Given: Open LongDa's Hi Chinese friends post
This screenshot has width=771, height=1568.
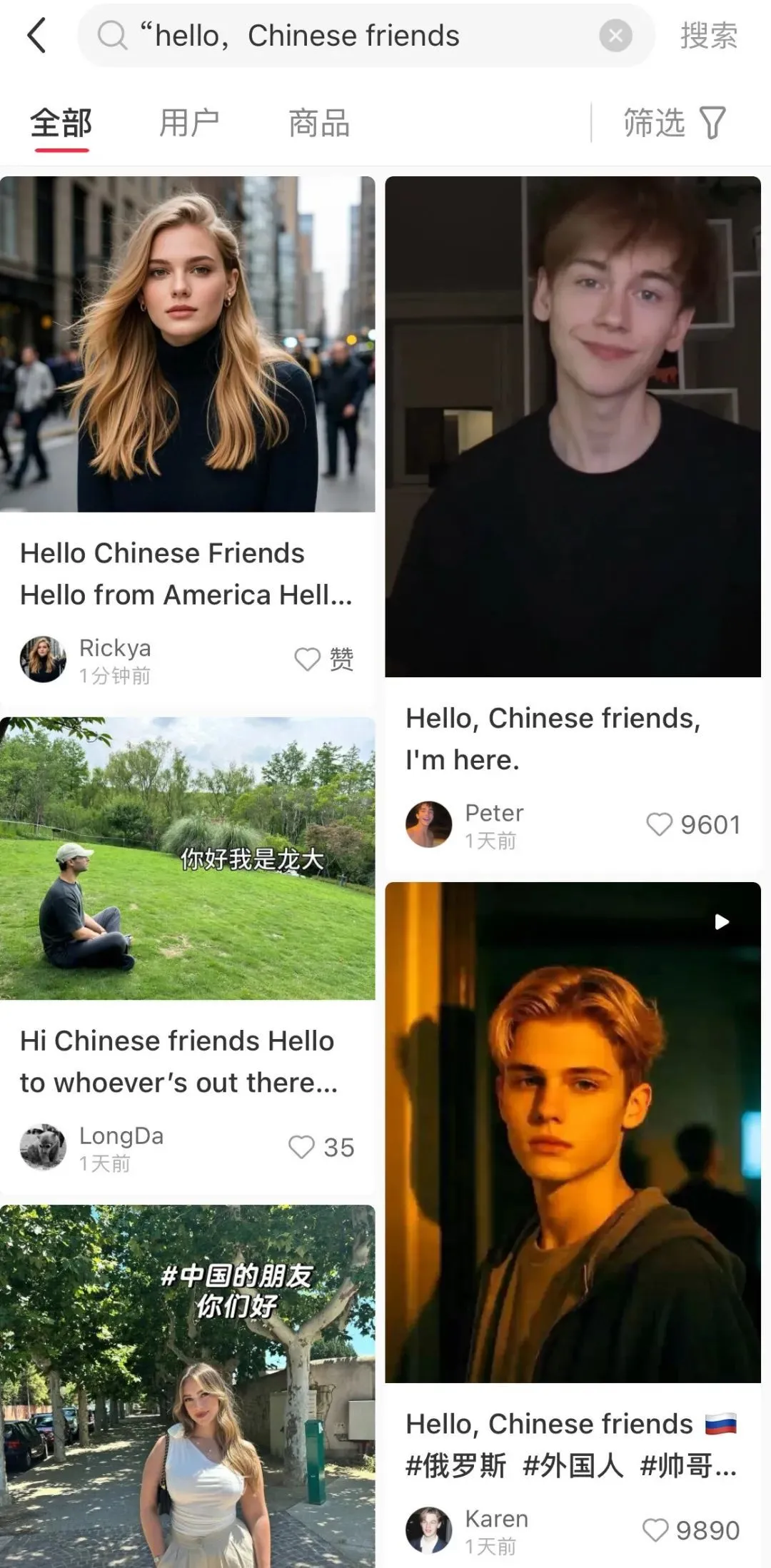Looking at the screenshot, I should tap(187, 858).
